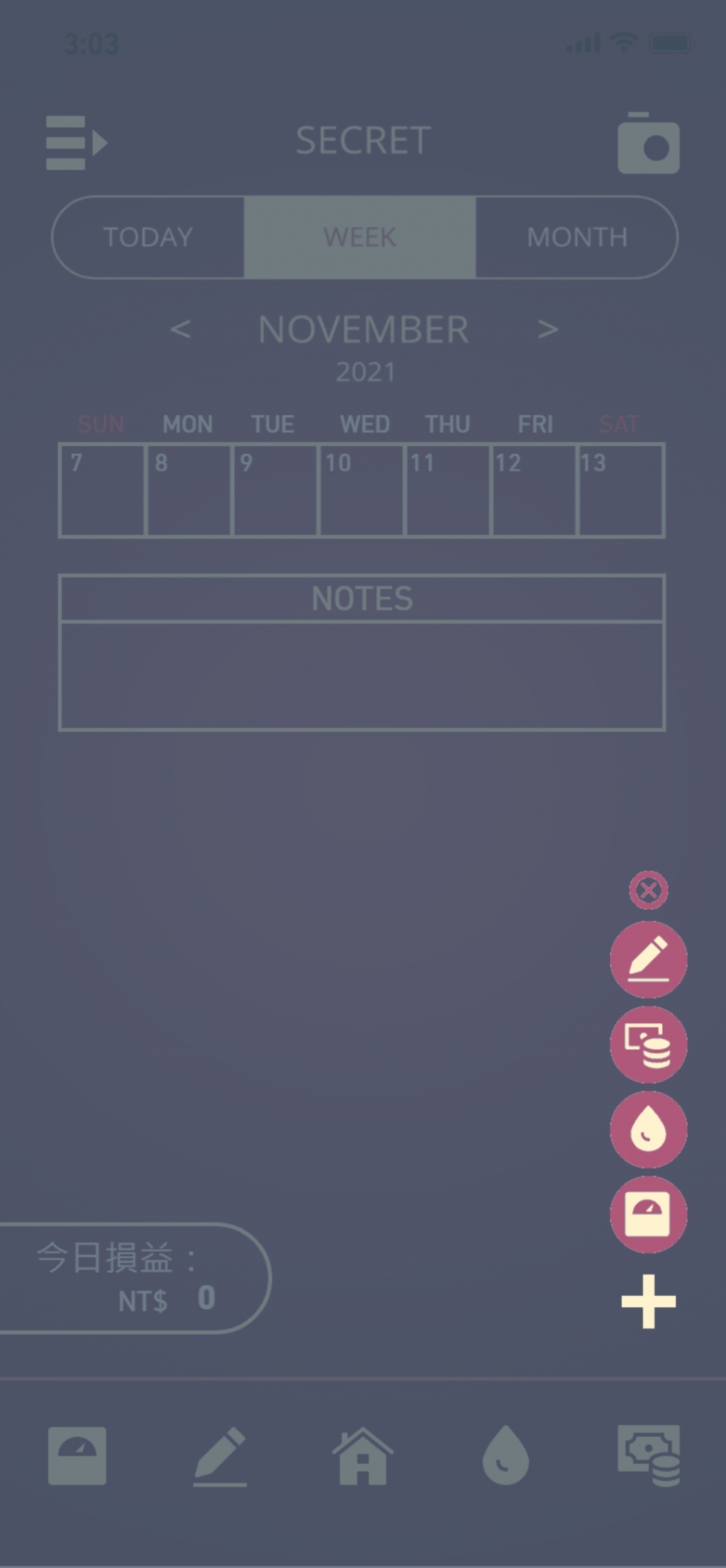Open the camera icon

click(x=648, y=144)
